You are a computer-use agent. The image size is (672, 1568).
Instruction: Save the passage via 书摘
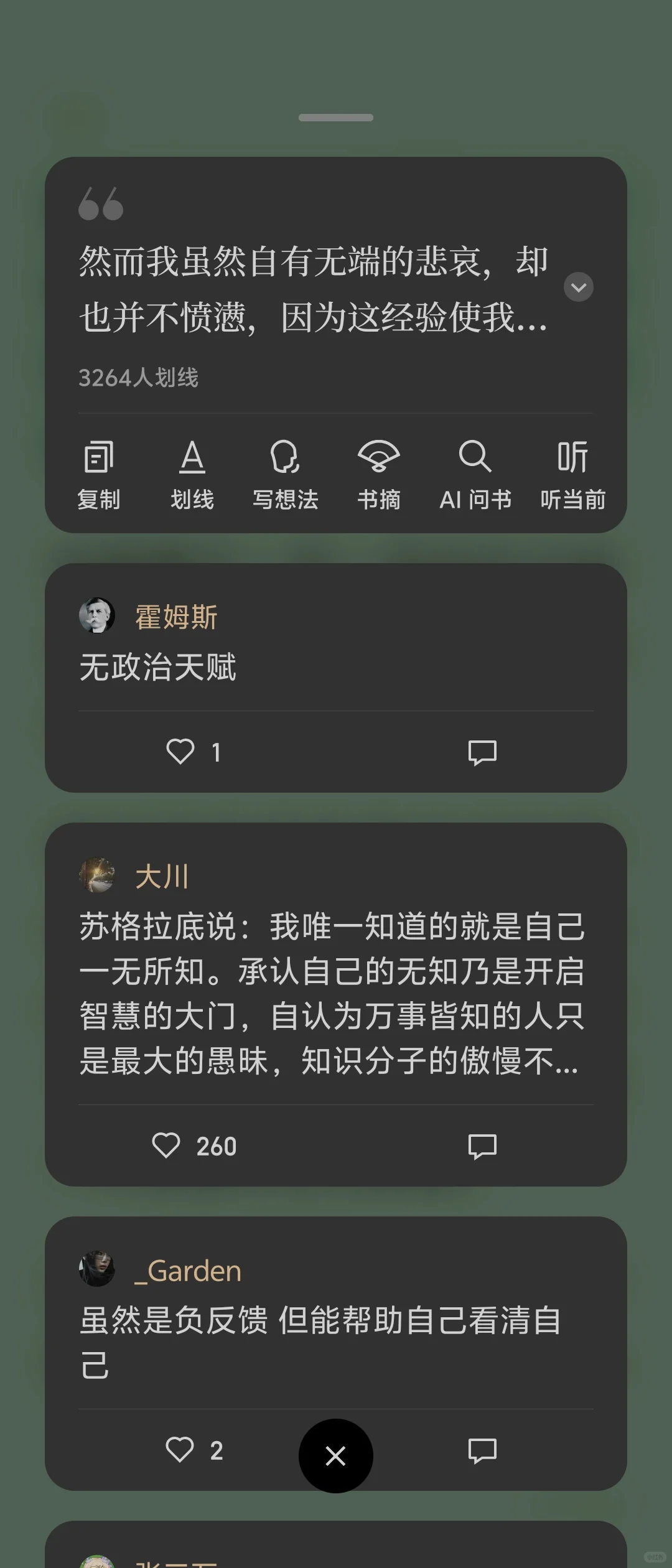coord(378,474)
